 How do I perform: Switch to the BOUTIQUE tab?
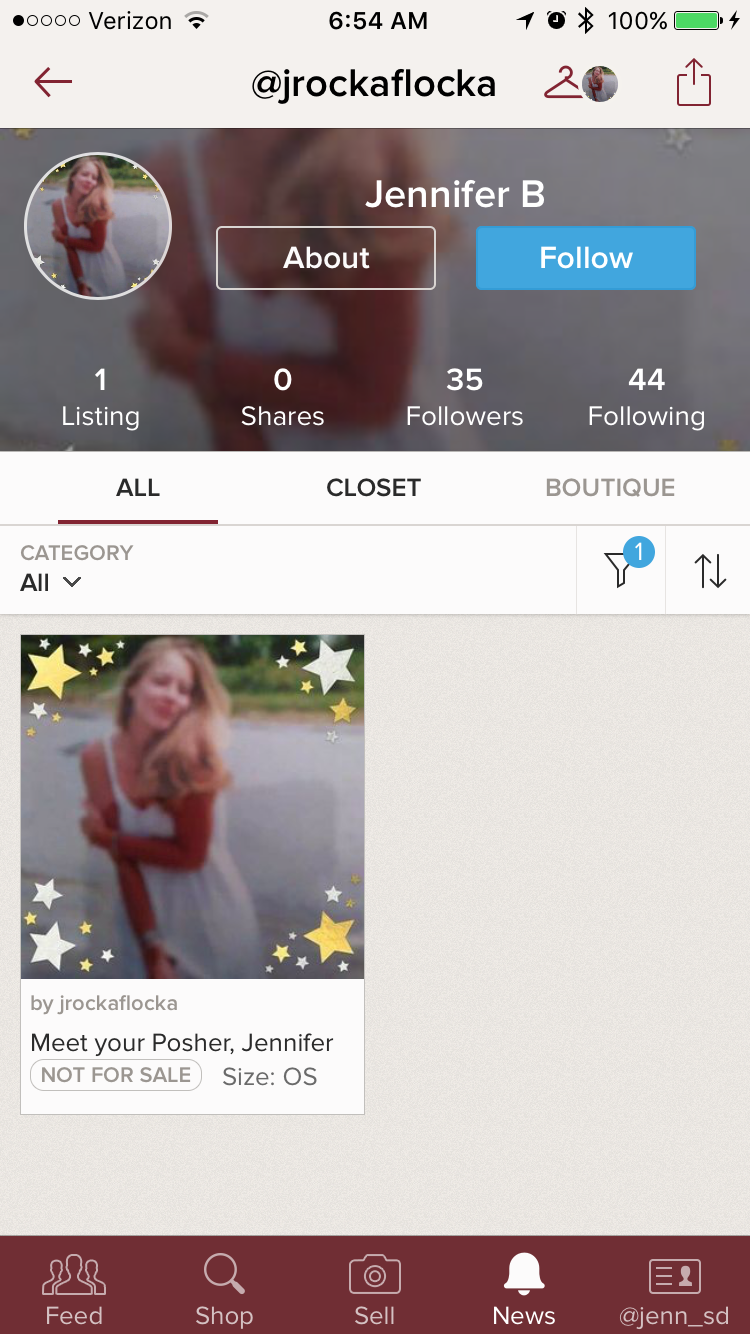[610, 488]
